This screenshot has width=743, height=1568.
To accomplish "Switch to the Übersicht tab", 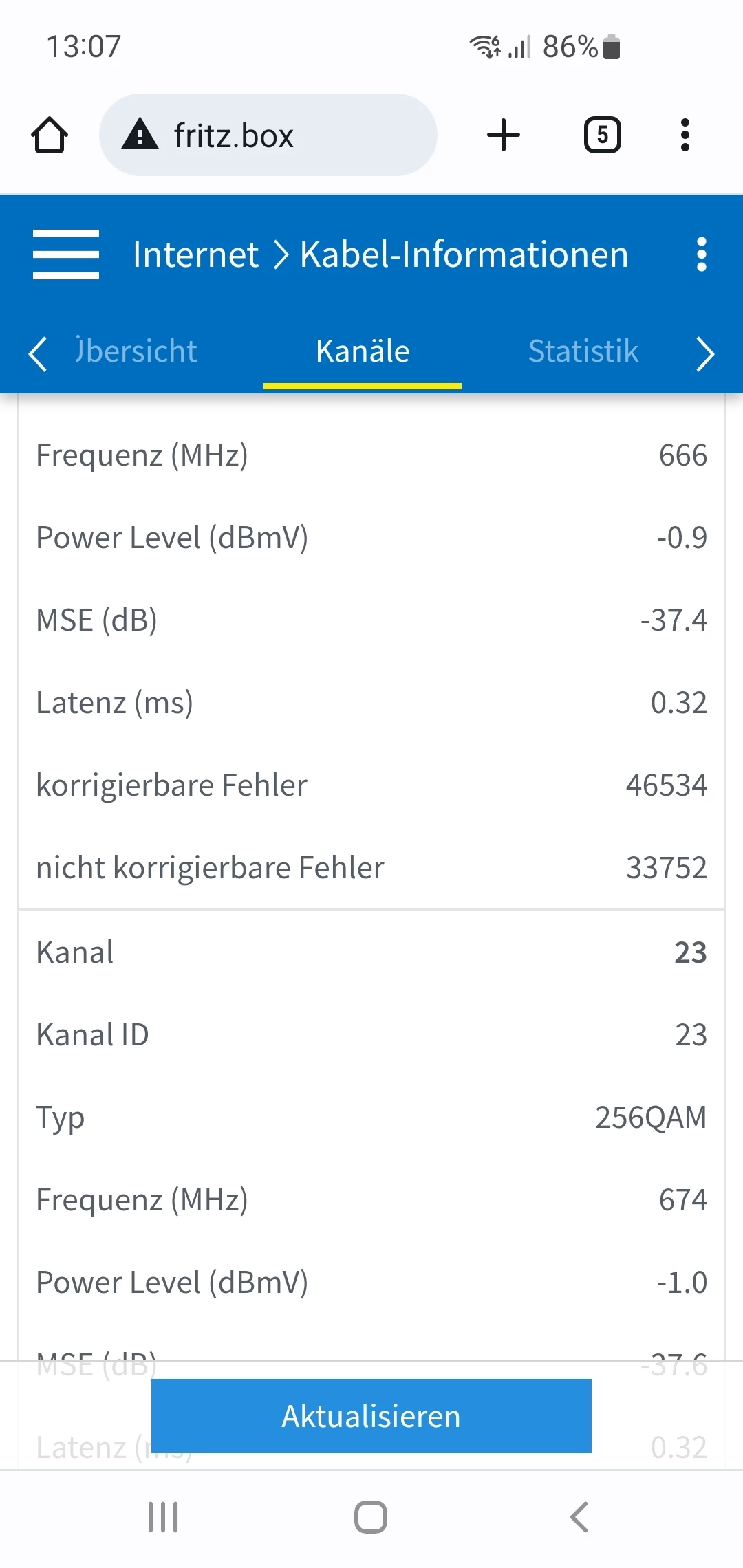I will [x=136, y=351].
